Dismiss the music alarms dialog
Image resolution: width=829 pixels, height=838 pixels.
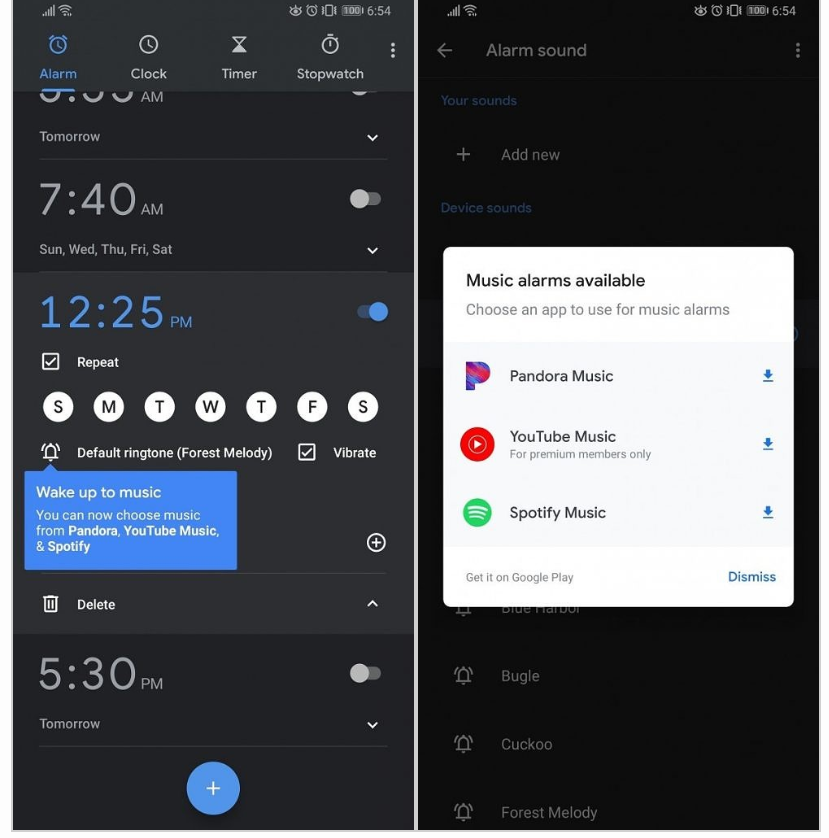click(x=752, y=577)
